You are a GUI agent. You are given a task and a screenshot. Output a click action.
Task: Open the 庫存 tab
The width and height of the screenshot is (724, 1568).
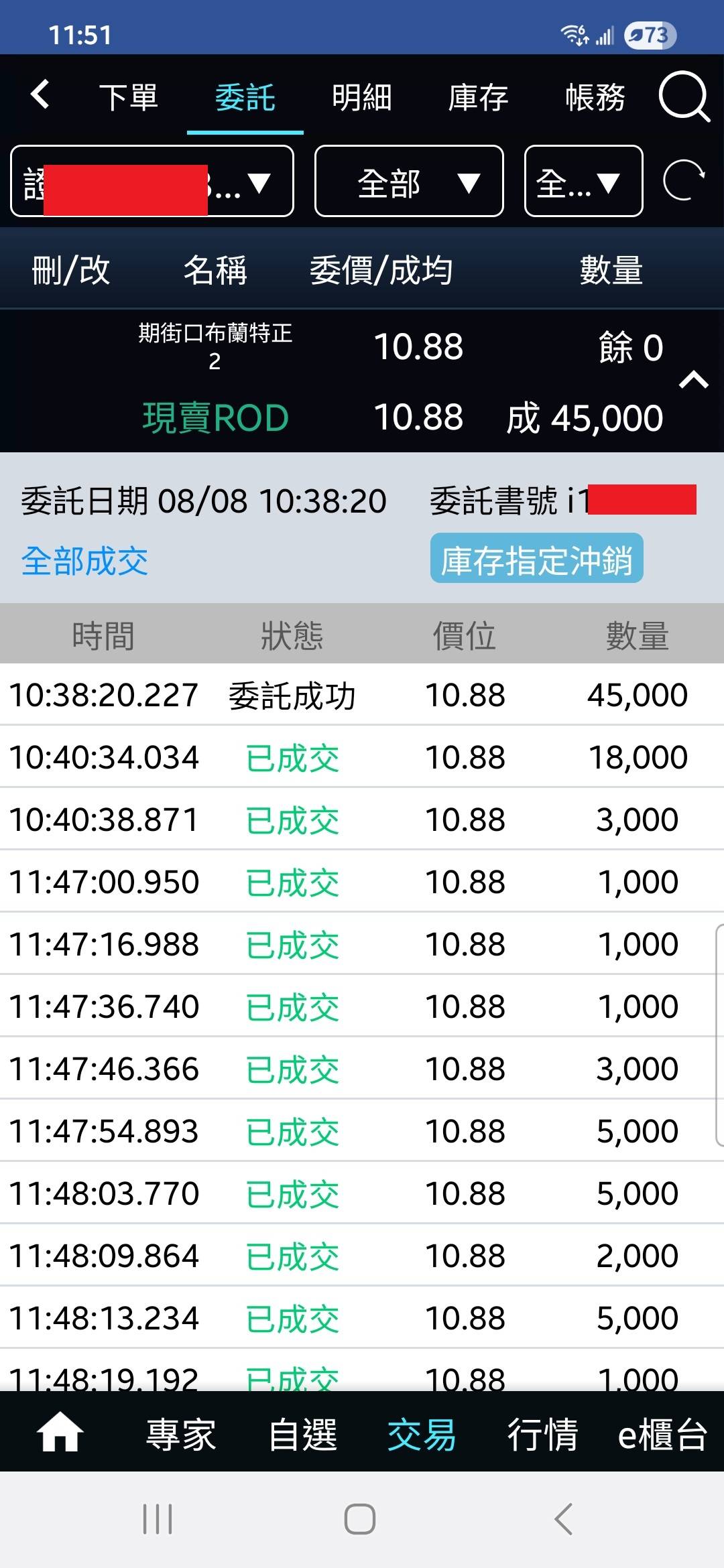coord(479,97)
